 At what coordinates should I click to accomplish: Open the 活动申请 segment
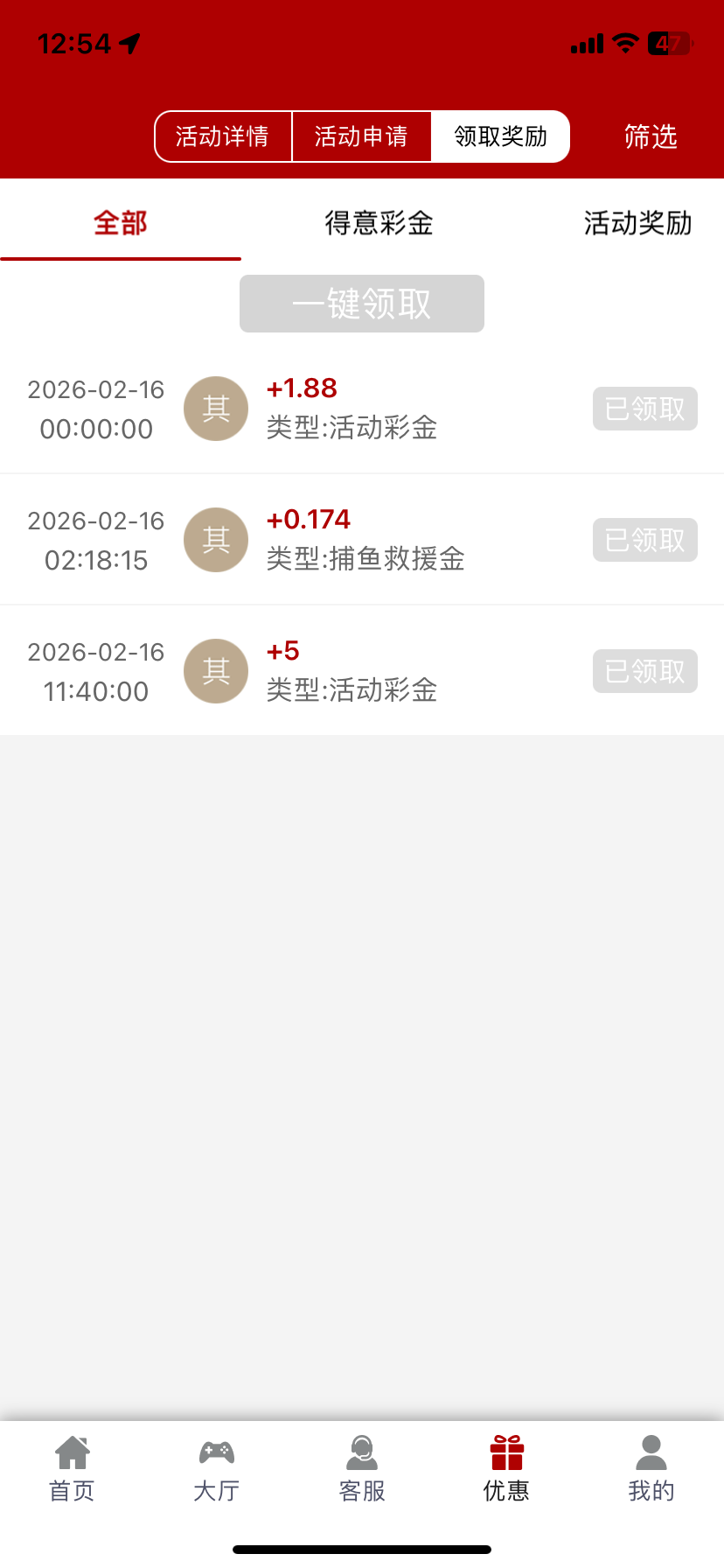click(x=361, y=136)
